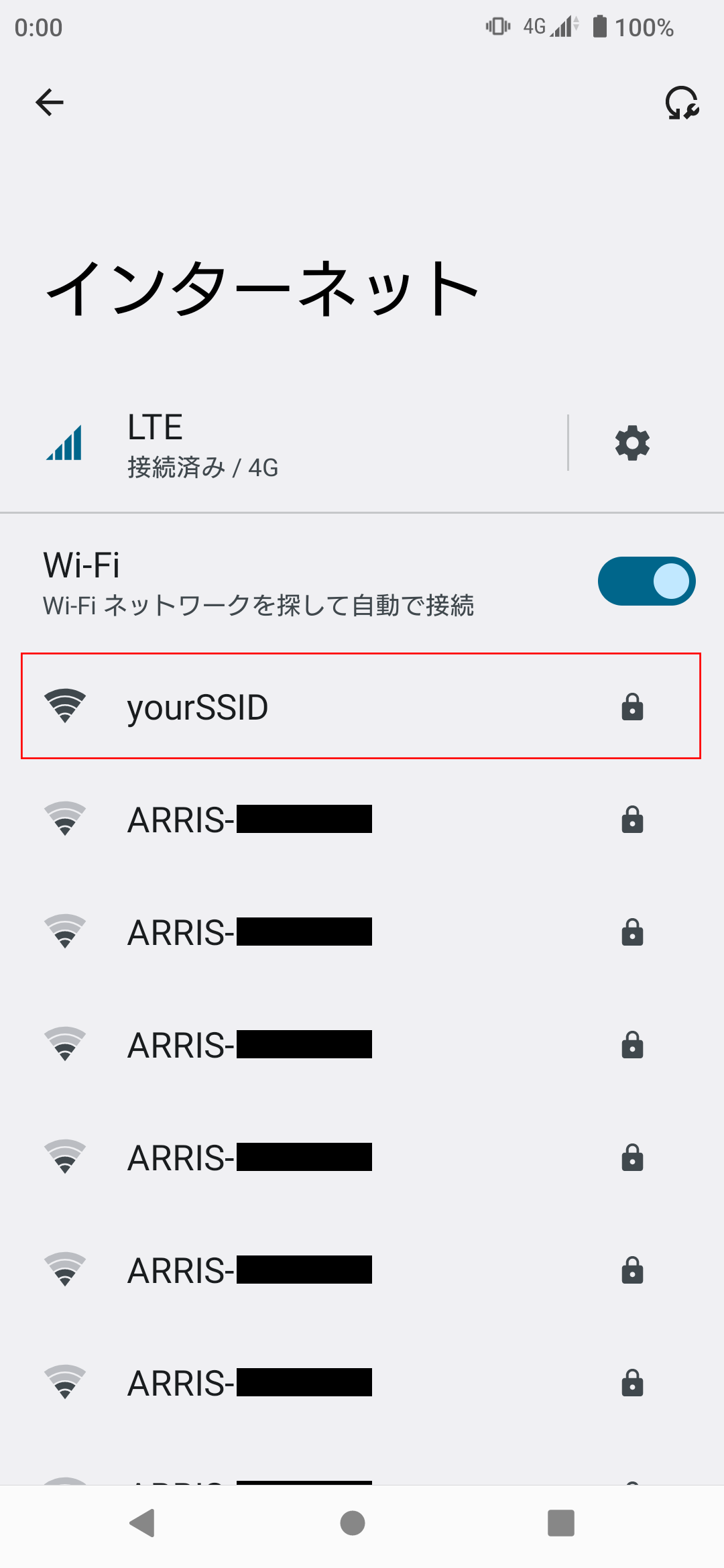Tap the reset connectivity icon
Image resolution: width=724 pixels, height=1568 pixels.
[682, 103]
